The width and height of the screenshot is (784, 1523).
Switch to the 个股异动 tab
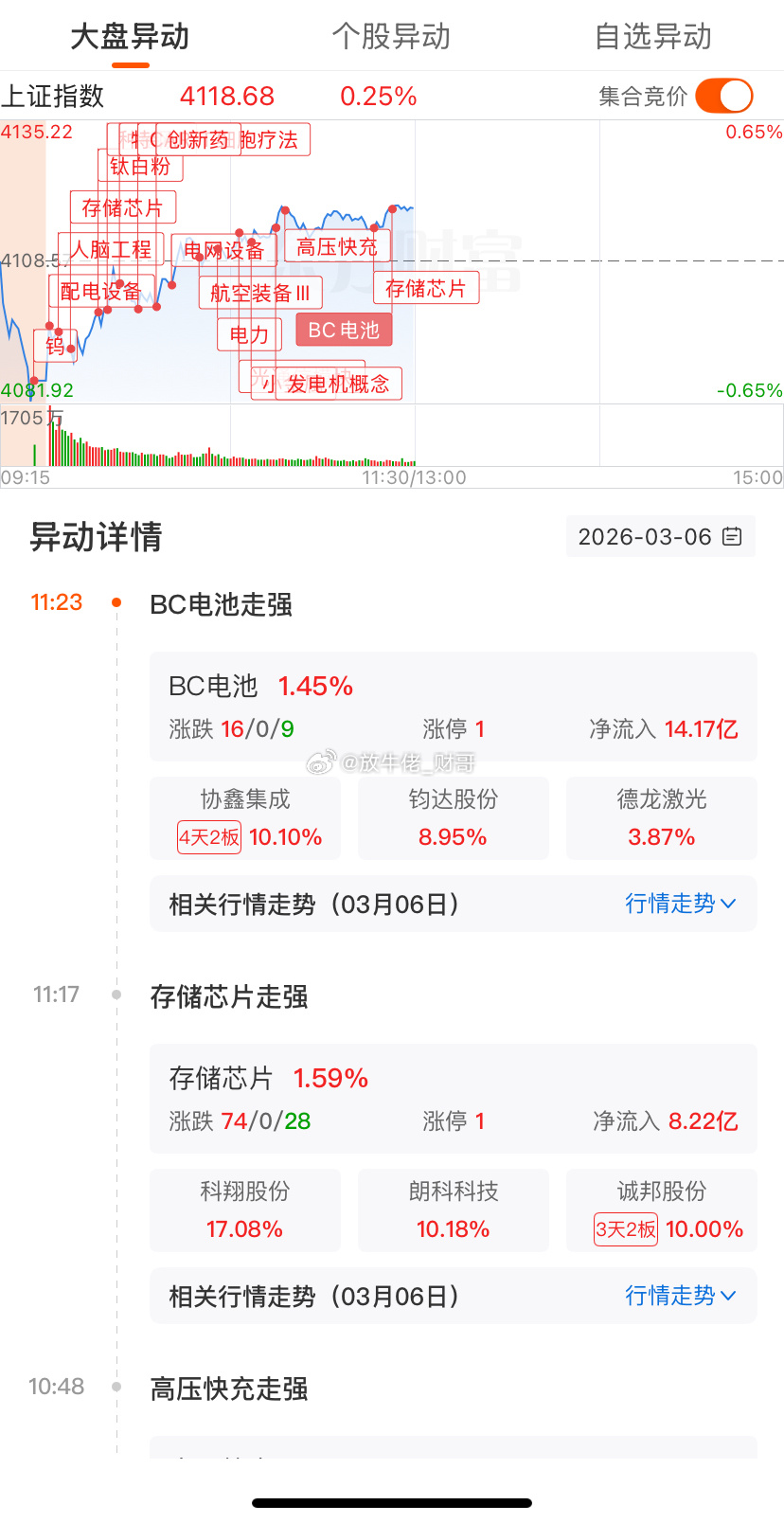[392, 38]
